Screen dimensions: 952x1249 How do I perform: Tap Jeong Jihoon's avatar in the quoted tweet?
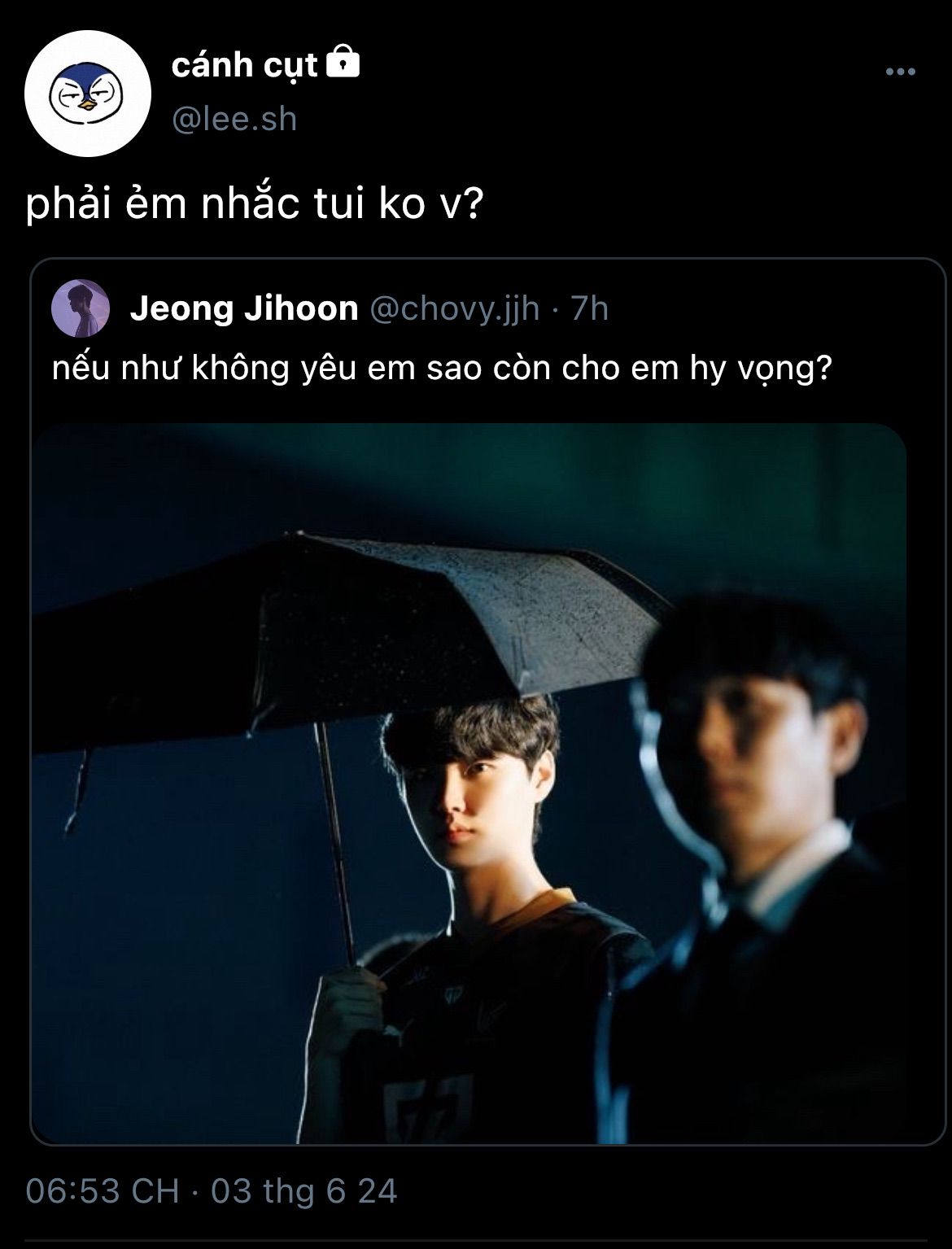pos(81,309)
